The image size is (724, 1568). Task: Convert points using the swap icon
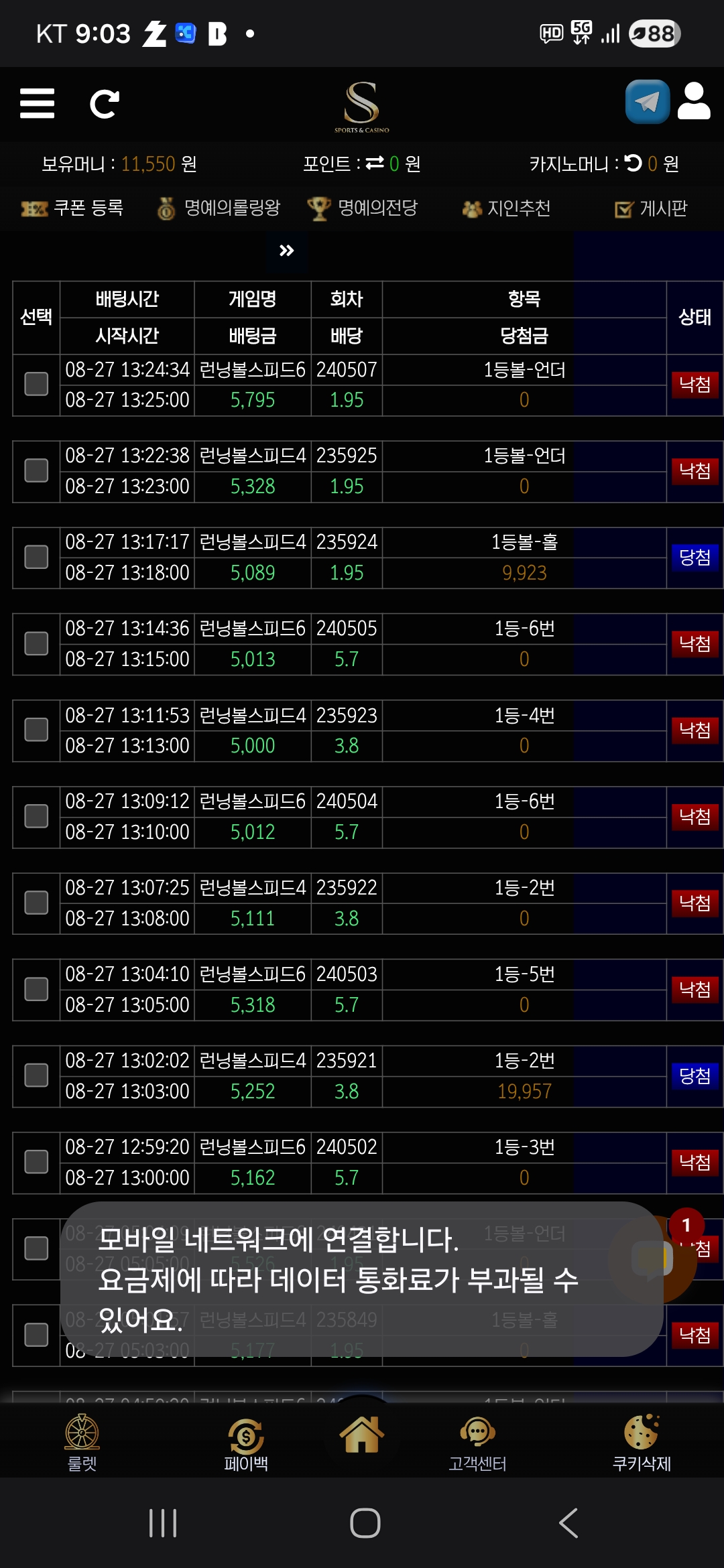click(375, 163)
